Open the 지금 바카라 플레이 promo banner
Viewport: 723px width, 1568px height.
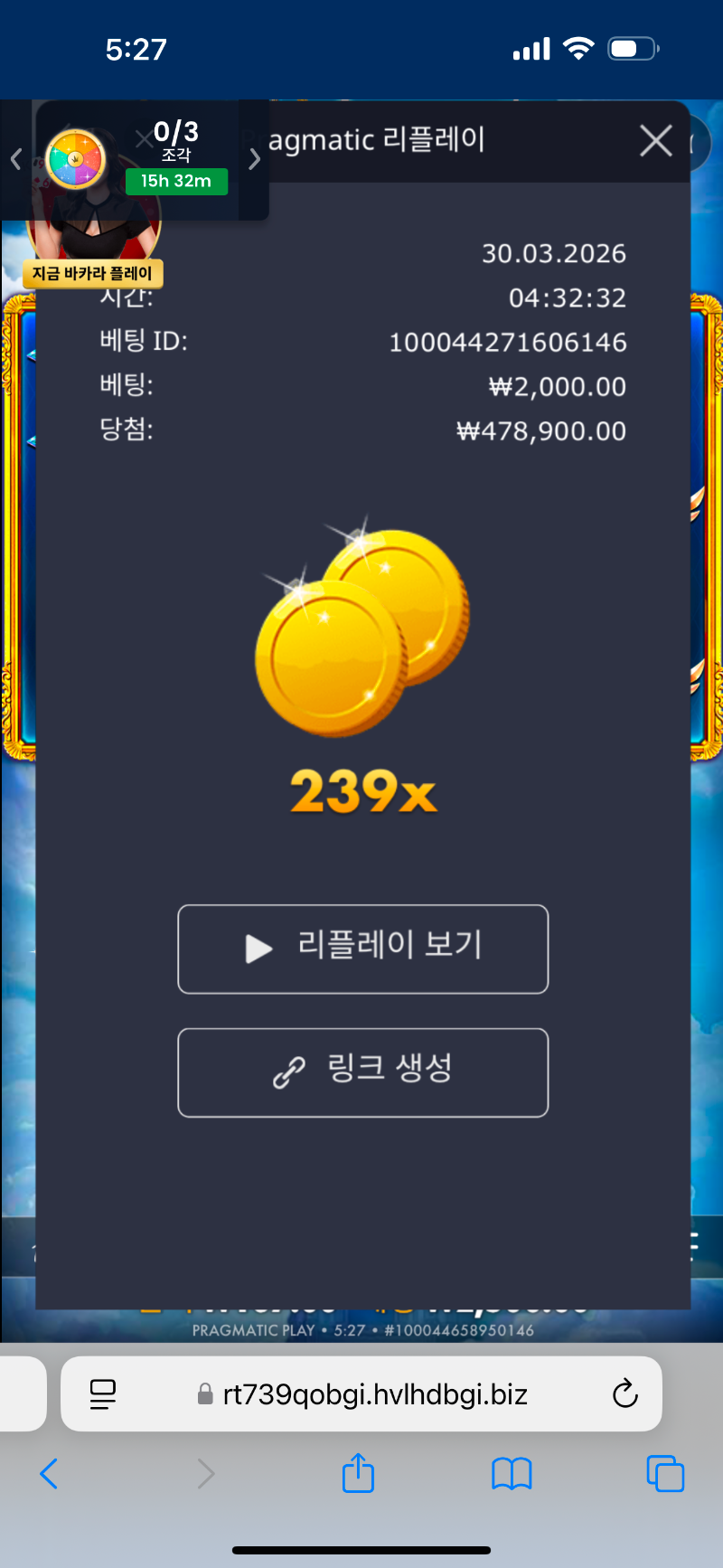[93, 273]
